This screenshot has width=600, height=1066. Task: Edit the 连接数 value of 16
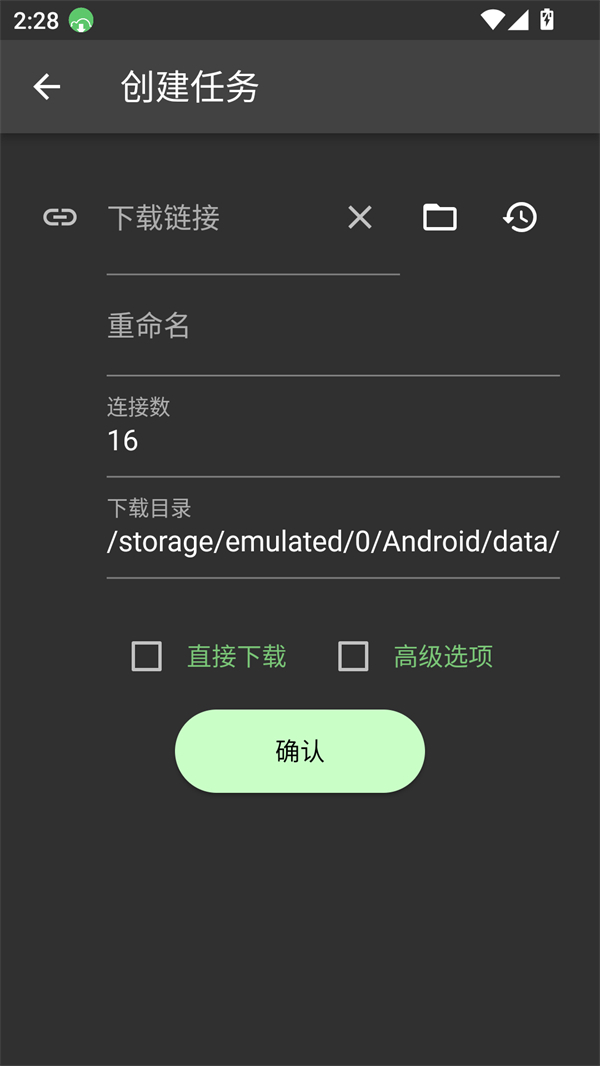[x=332, y=440]
